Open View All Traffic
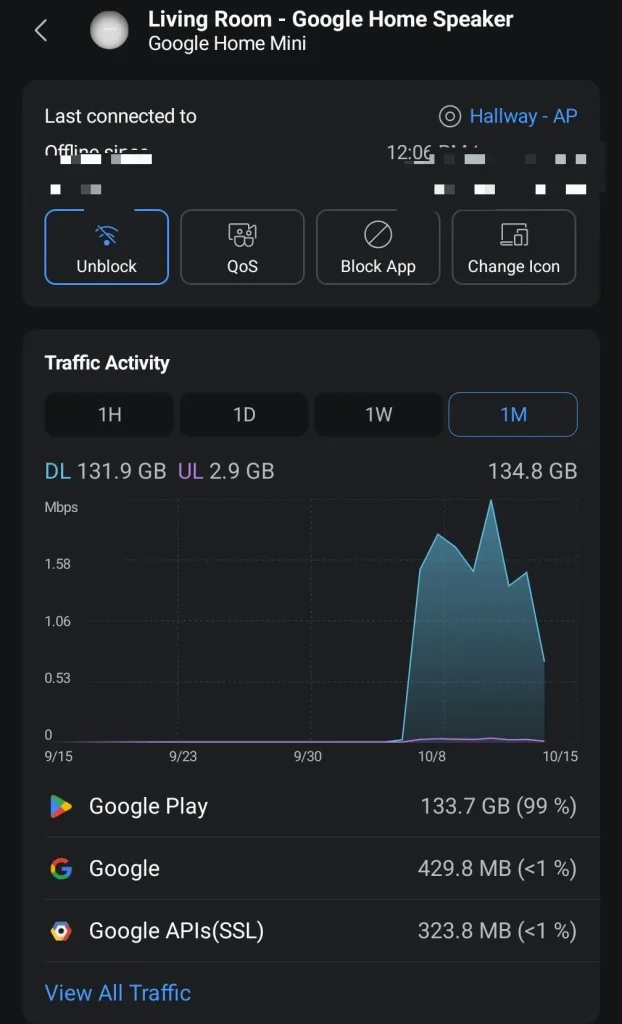 [x=118, y=993]
